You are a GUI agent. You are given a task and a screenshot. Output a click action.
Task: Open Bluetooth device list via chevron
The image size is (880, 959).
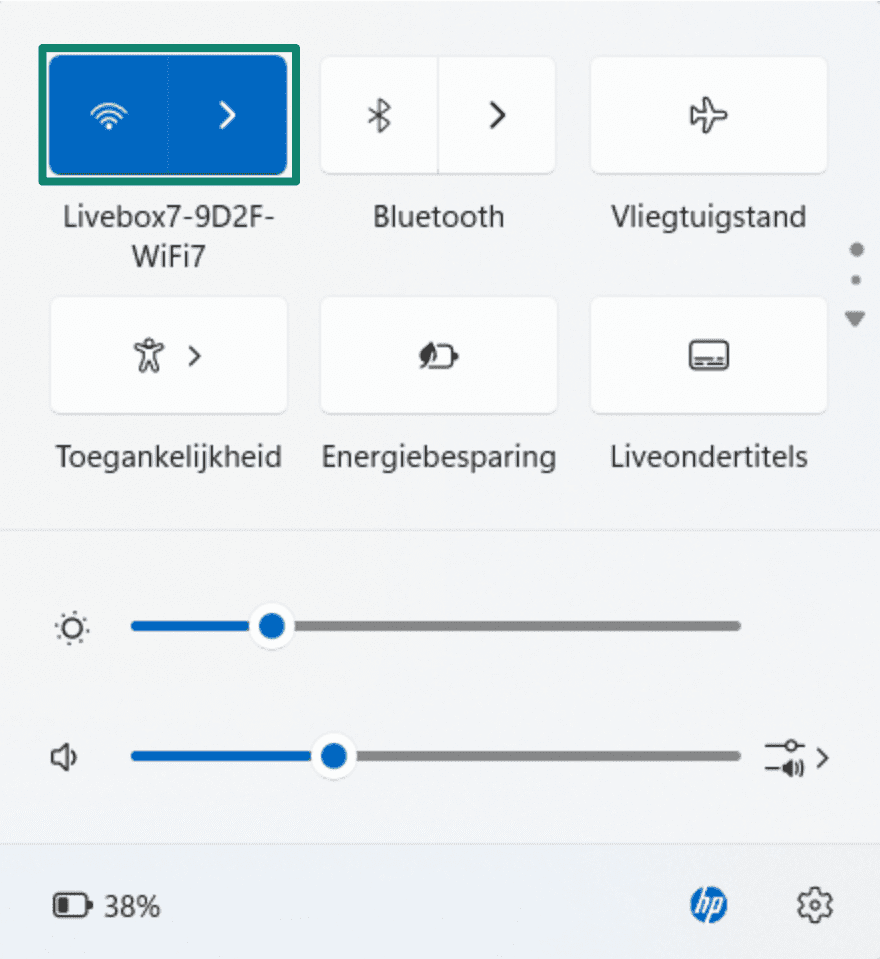[498, 115]
